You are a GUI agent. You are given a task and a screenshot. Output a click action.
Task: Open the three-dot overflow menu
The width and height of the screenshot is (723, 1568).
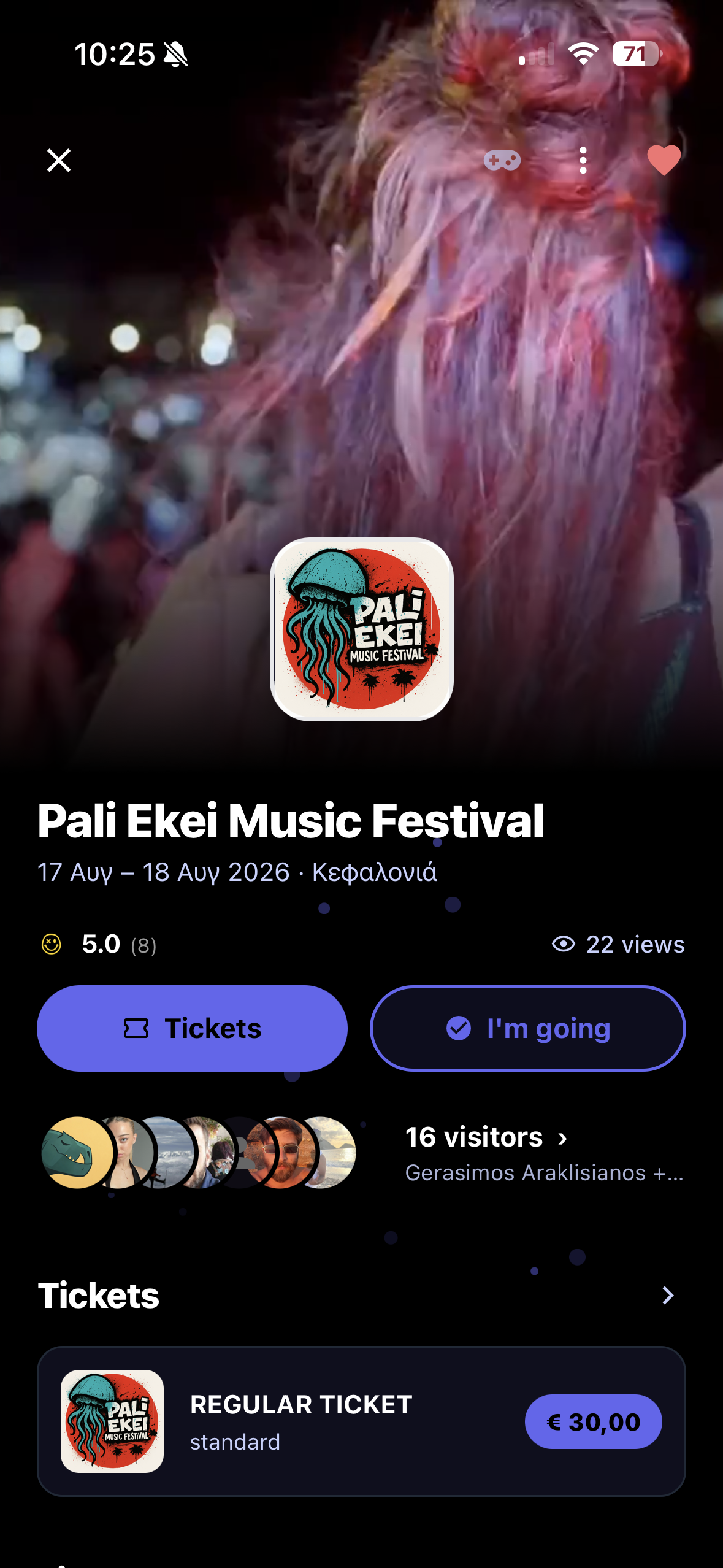583,161
